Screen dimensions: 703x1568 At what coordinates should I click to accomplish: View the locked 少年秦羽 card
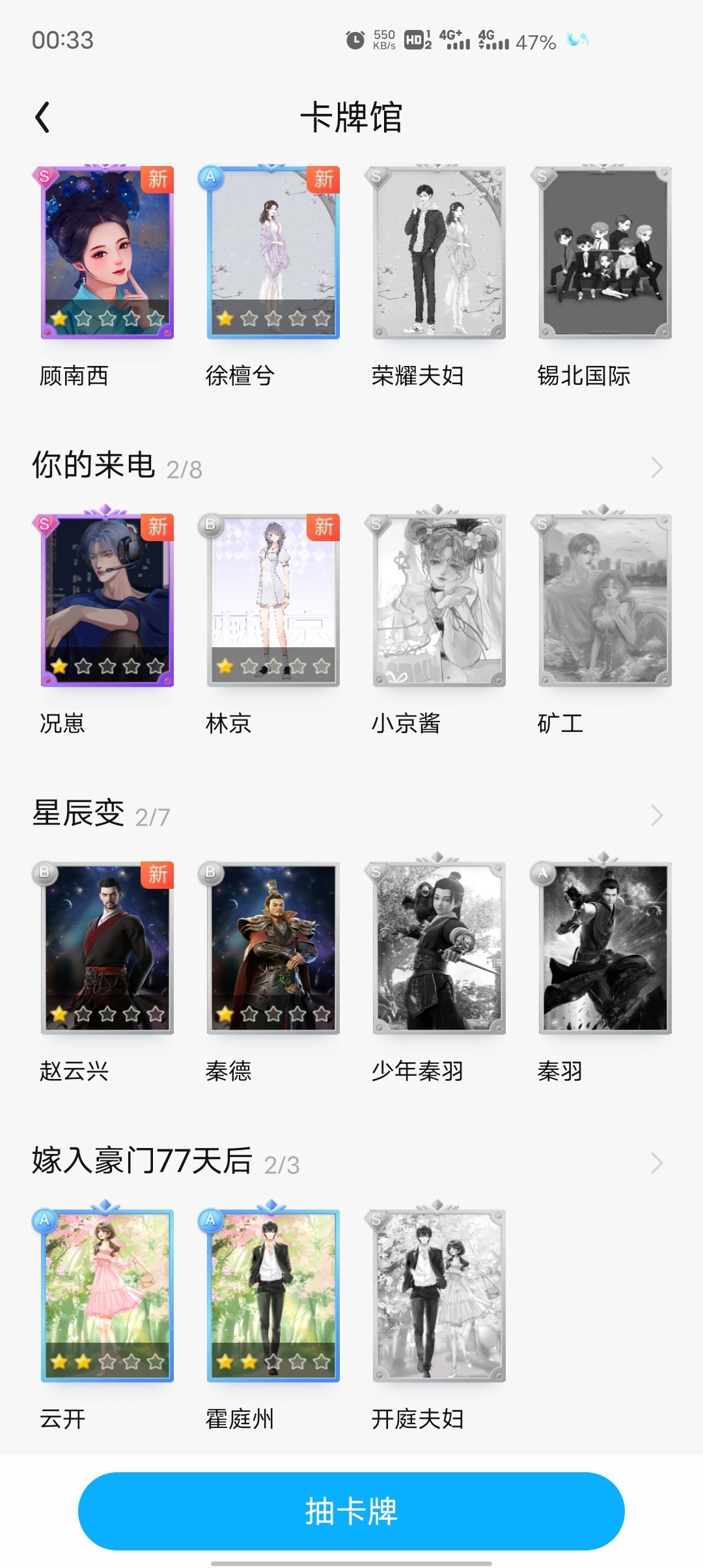(439, 948)
